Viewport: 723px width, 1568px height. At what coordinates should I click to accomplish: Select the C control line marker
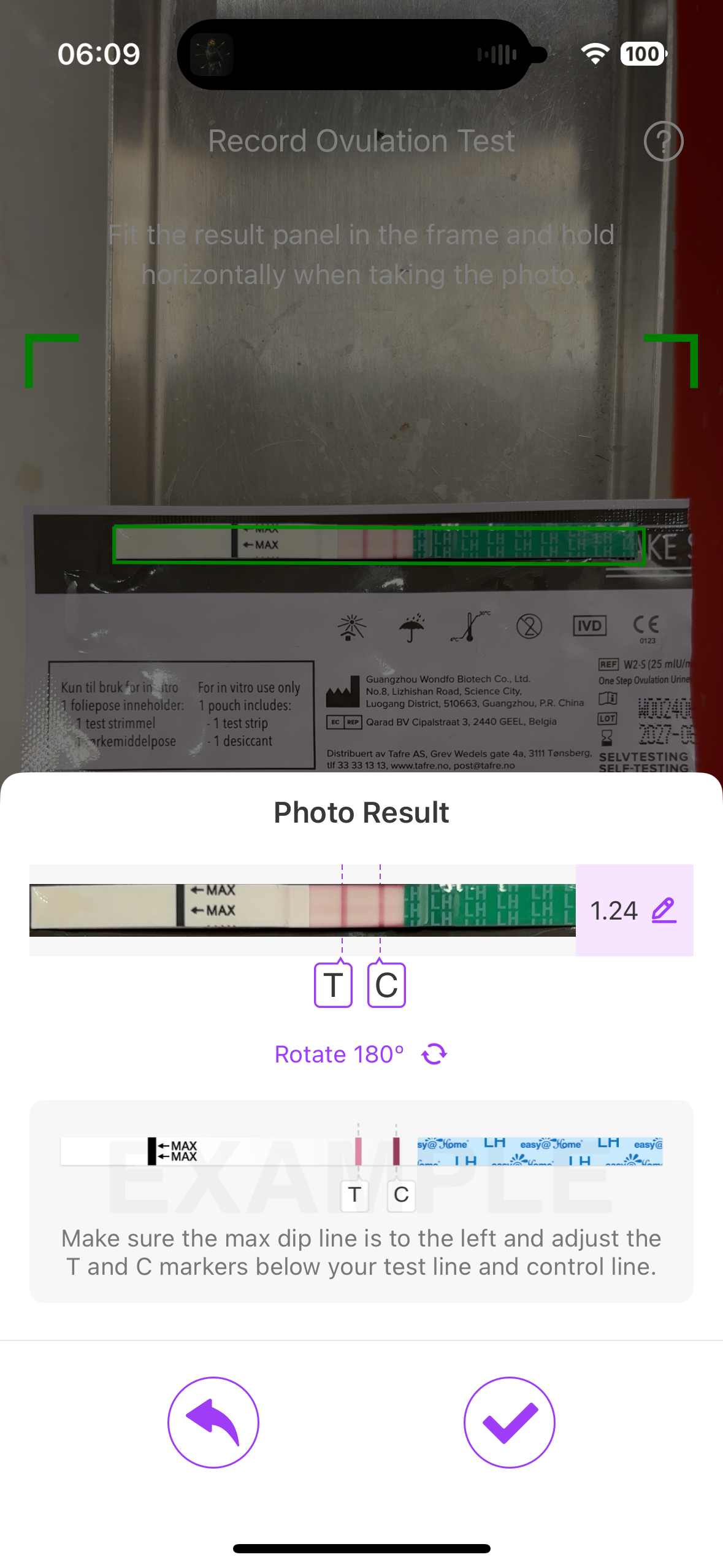386,985
